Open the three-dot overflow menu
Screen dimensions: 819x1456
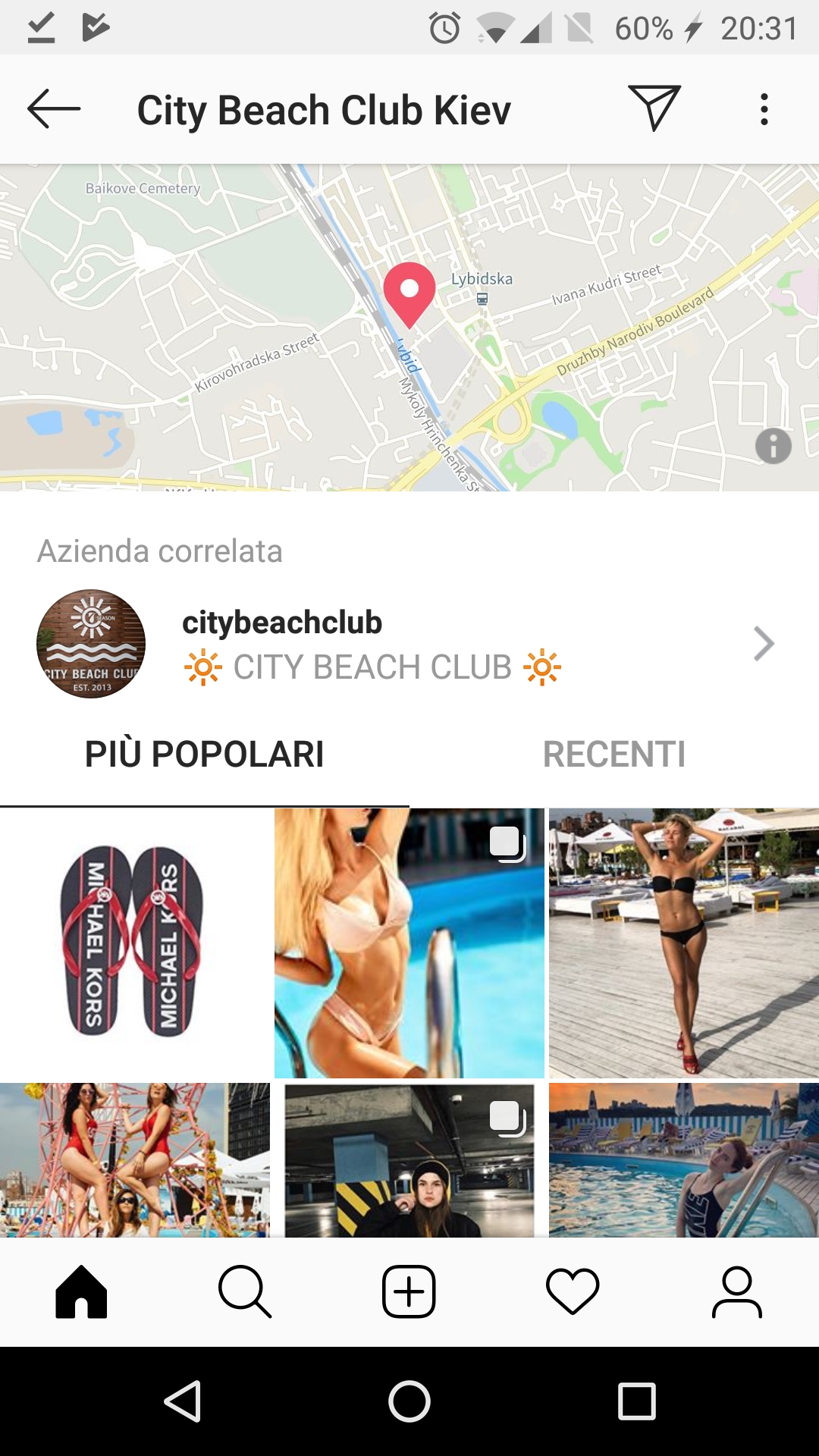coord(763,108)
